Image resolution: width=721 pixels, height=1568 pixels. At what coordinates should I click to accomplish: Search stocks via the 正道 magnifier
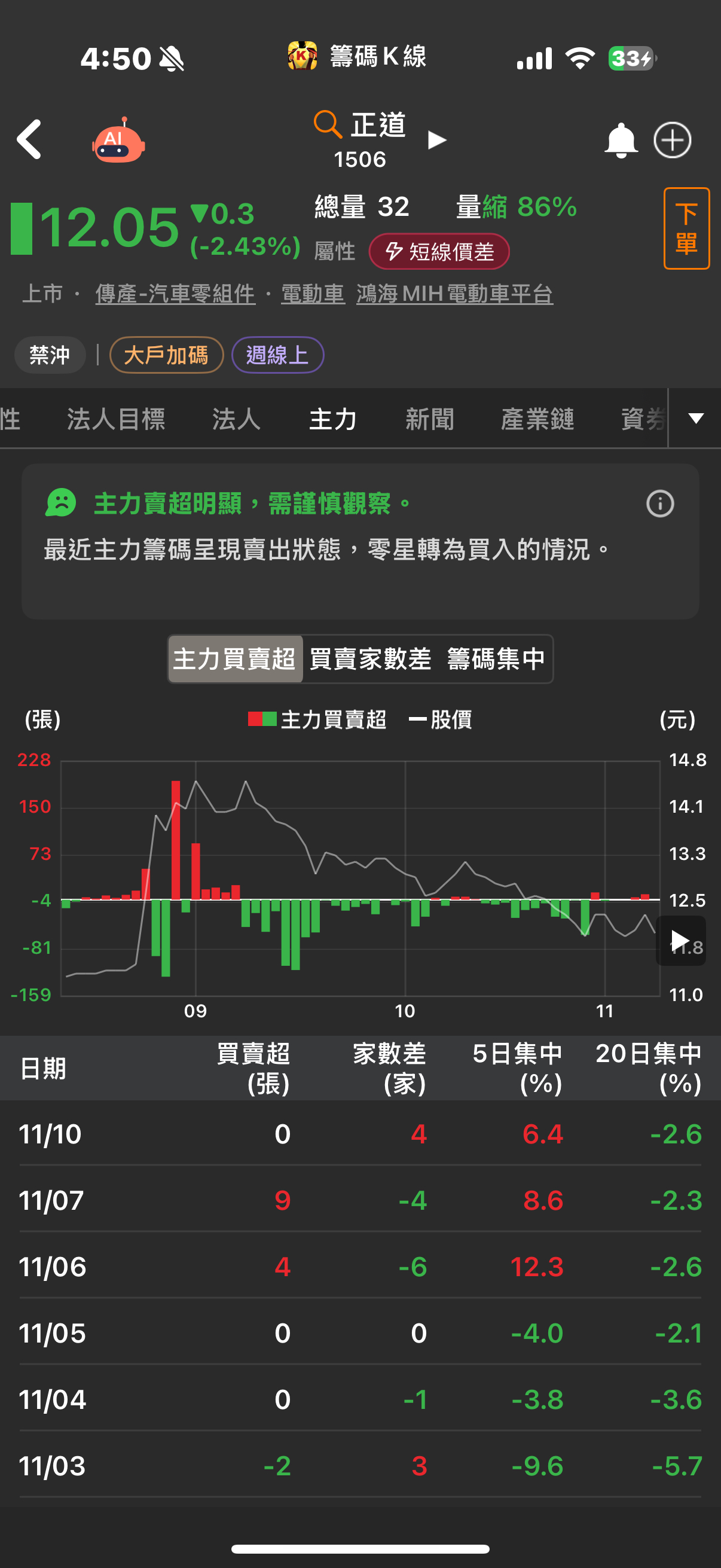(328, 124)
